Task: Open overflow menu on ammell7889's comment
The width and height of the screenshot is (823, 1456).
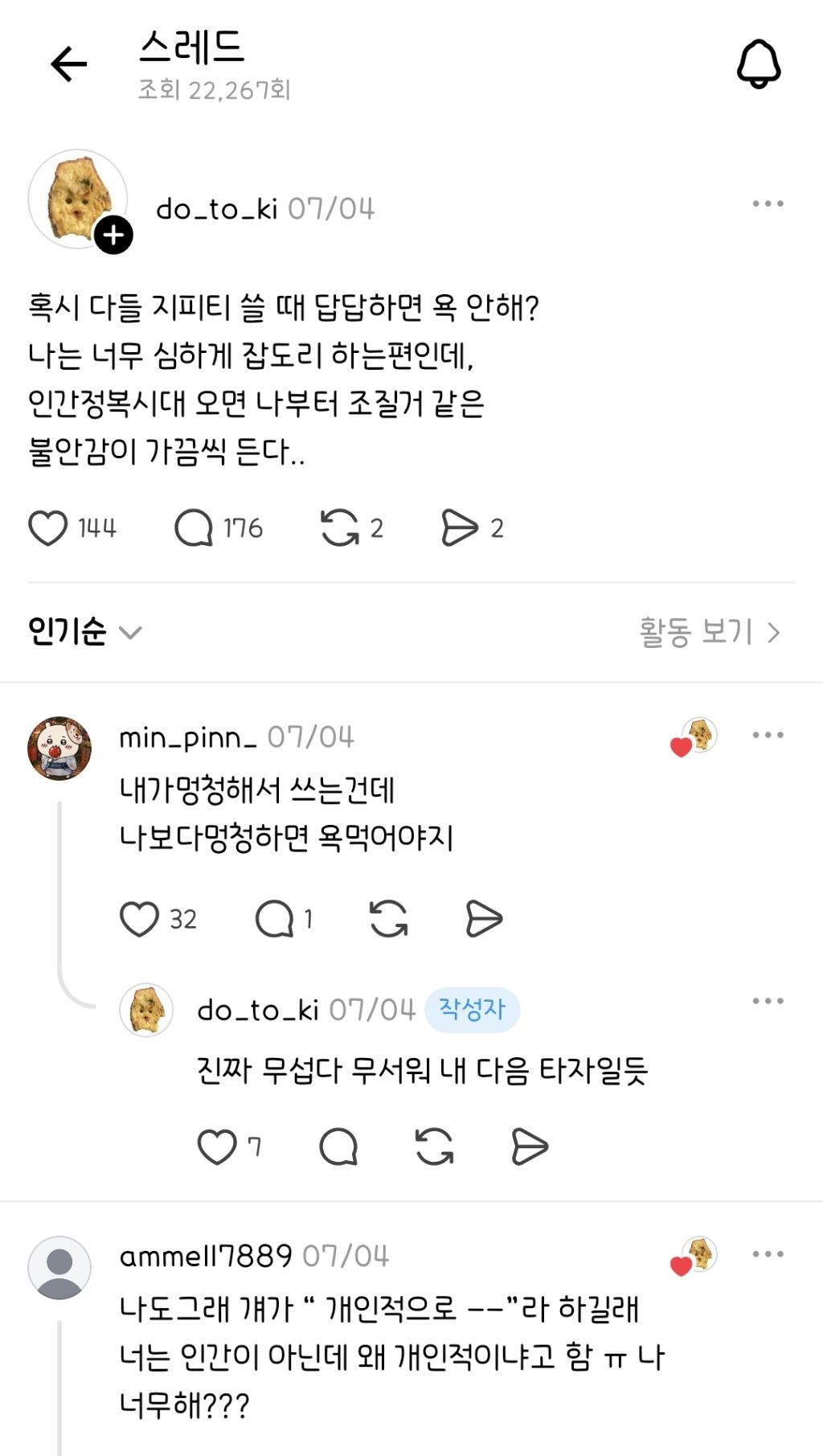Action: [x=768, y=1254]
